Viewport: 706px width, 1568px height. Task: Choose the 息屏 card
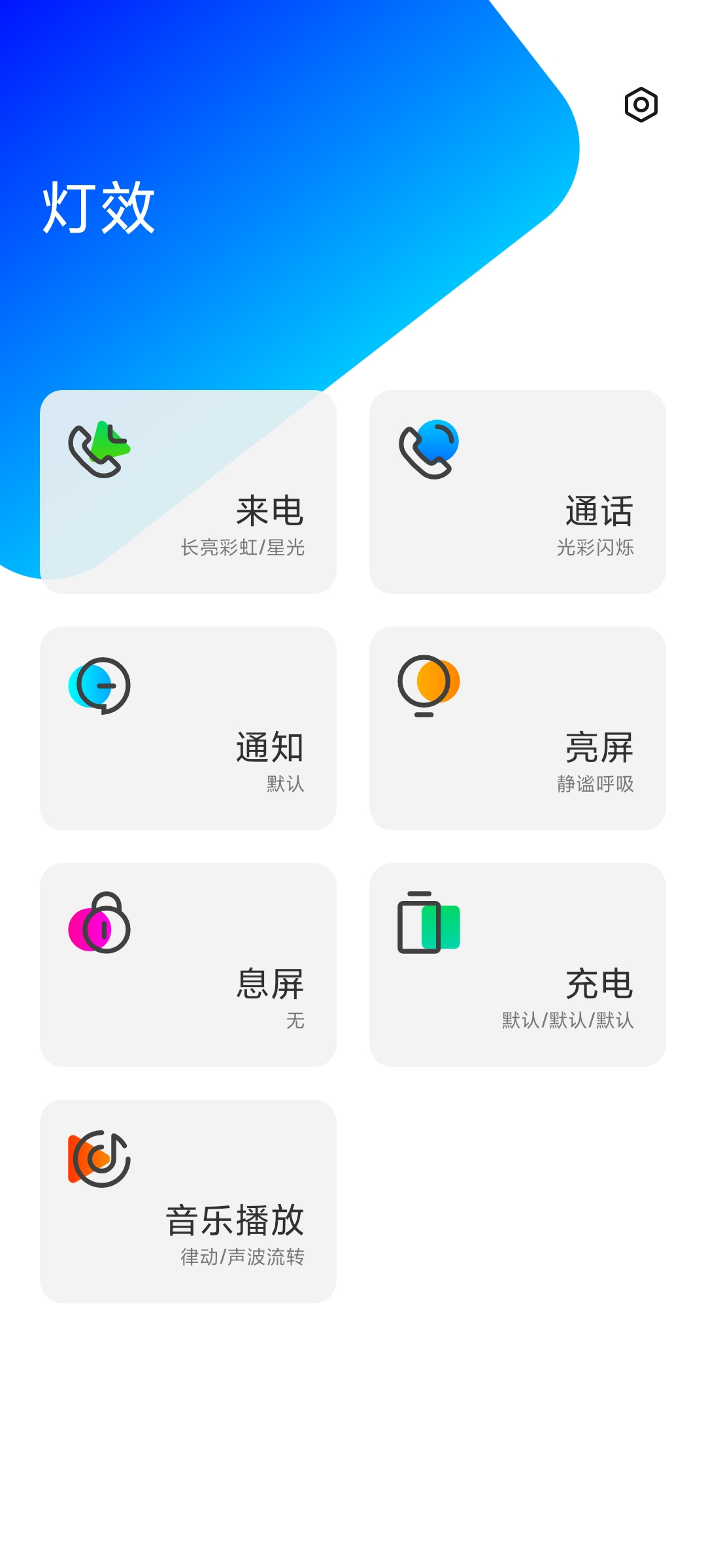tap(188, 965)
